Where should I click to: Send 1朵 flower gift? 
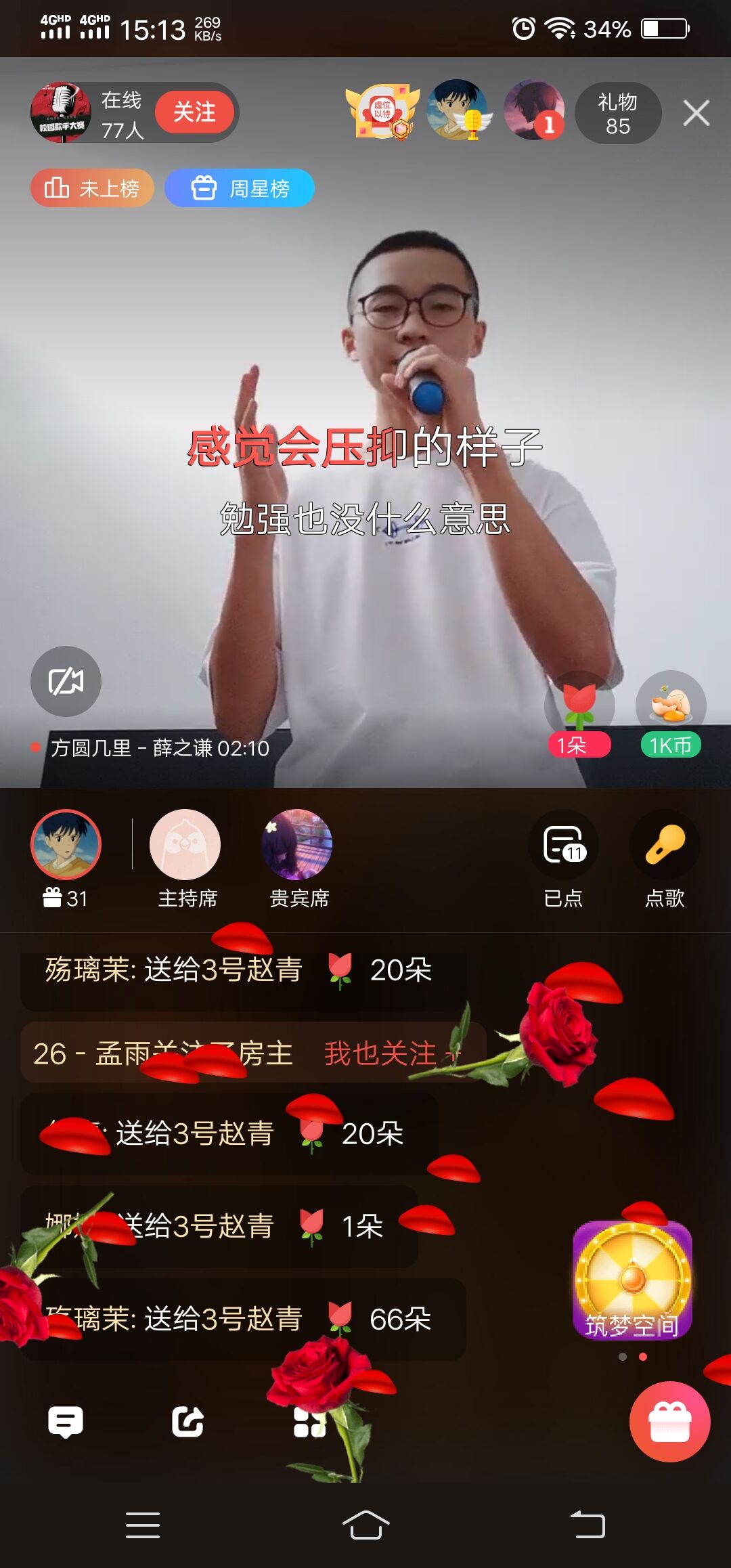click(579, 715)
